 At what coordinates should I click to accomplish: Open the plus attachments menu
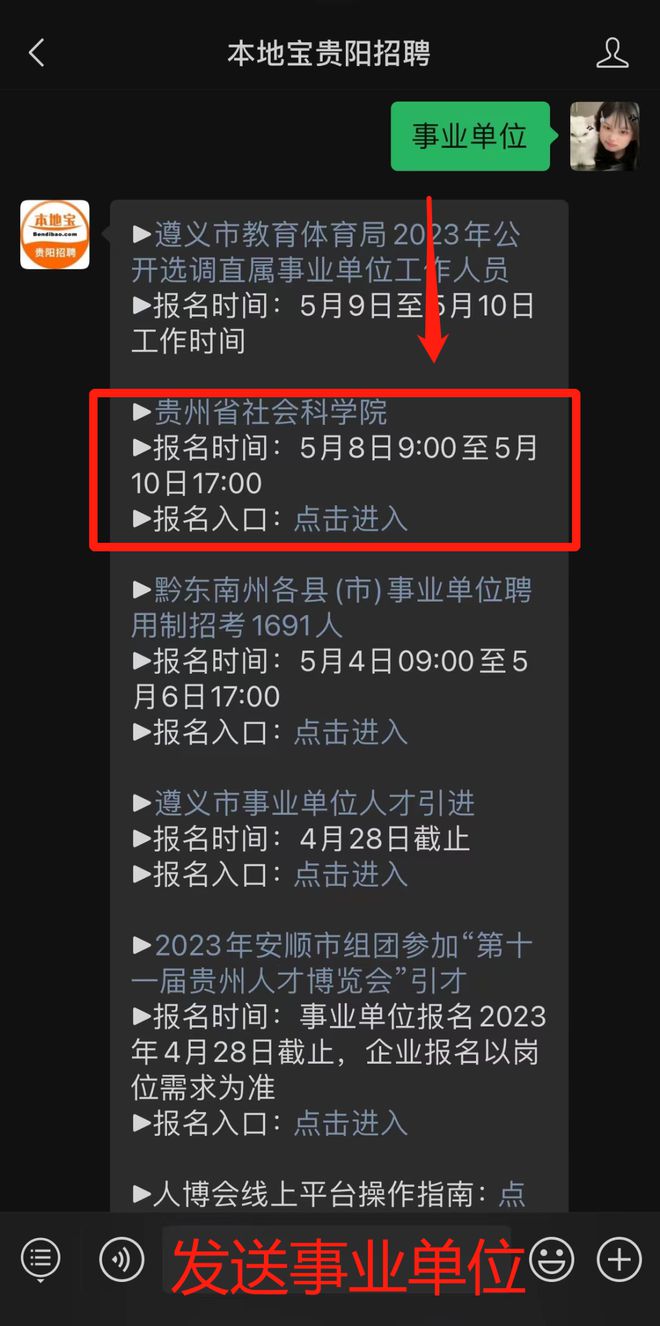click(x=619, y=1258)
